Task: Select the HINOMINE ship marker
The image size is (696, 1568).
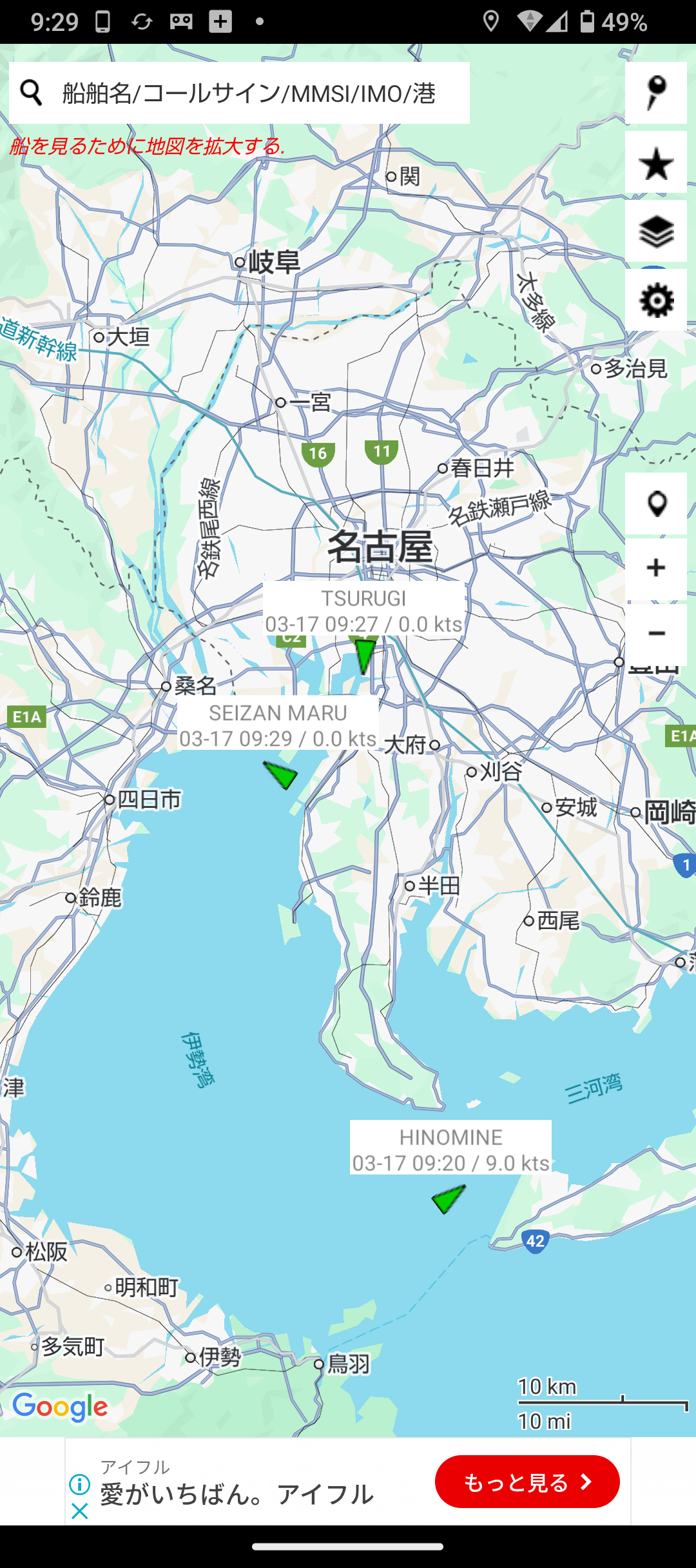Action: pyautogui.click(x=449, y=1199)
